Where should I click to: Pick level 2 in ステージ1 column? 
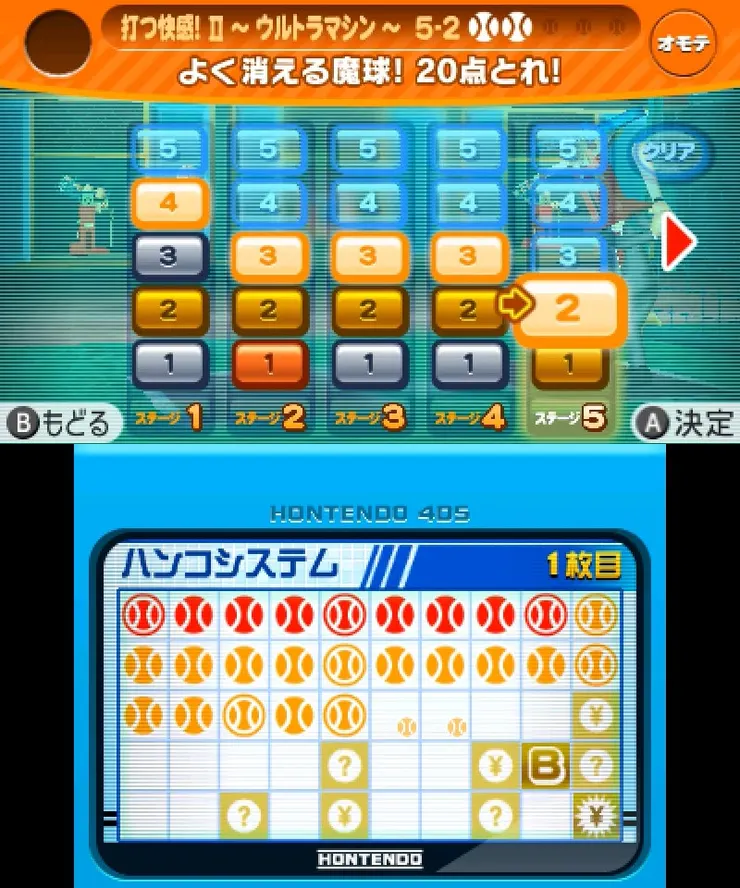168,310
